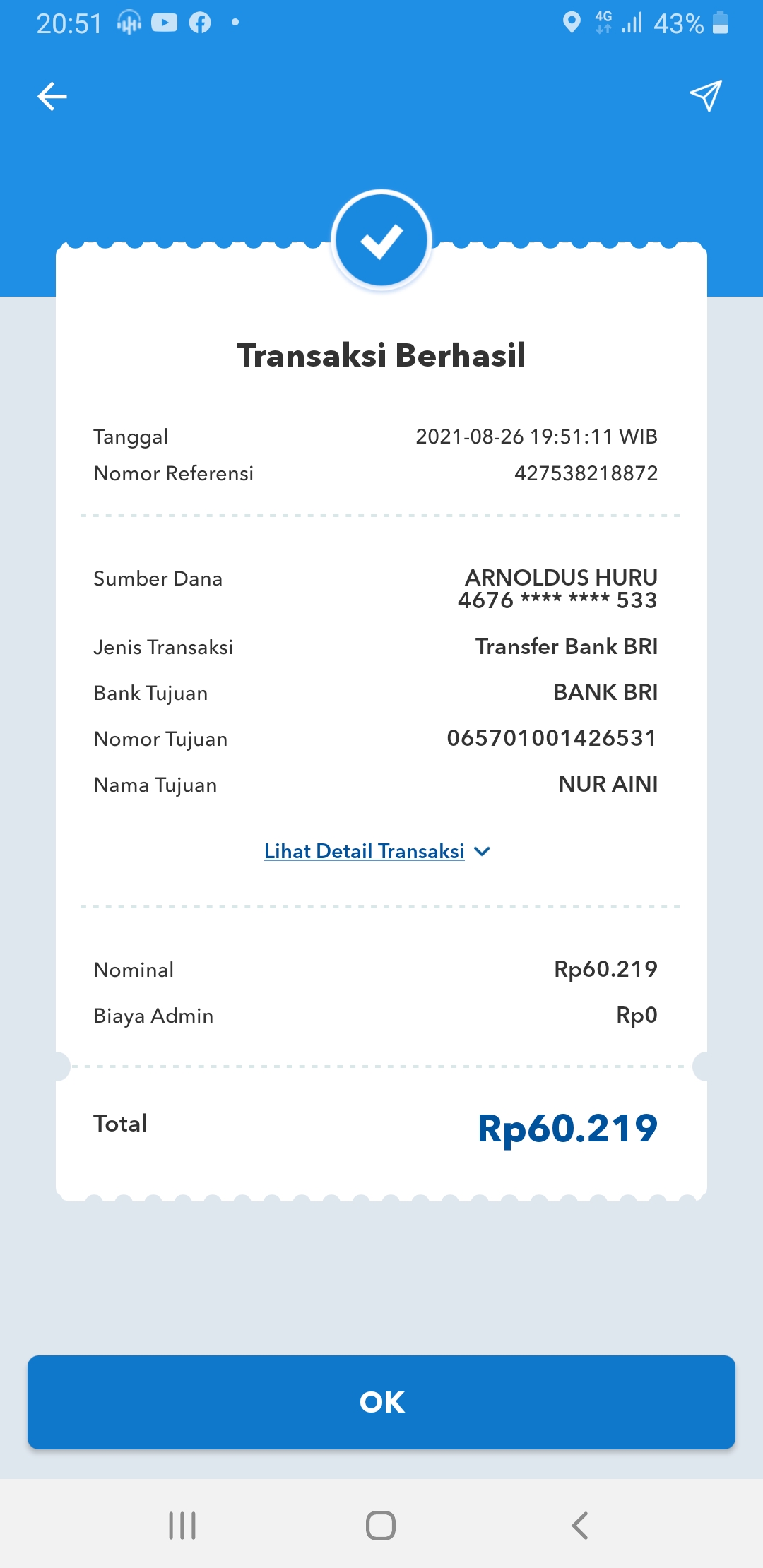The width and height of the screenshot is (763, 1568).
Task: Go back using the top-left arrow
Action: tap(52, 96)
